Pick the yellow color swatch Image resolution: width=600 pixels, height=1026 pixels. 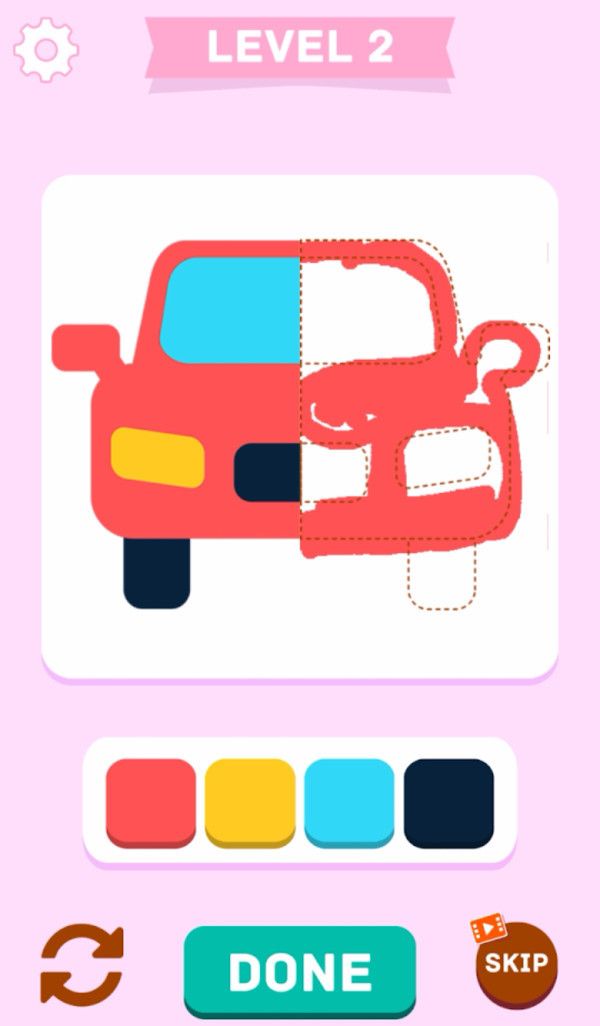tap(250, 800)
